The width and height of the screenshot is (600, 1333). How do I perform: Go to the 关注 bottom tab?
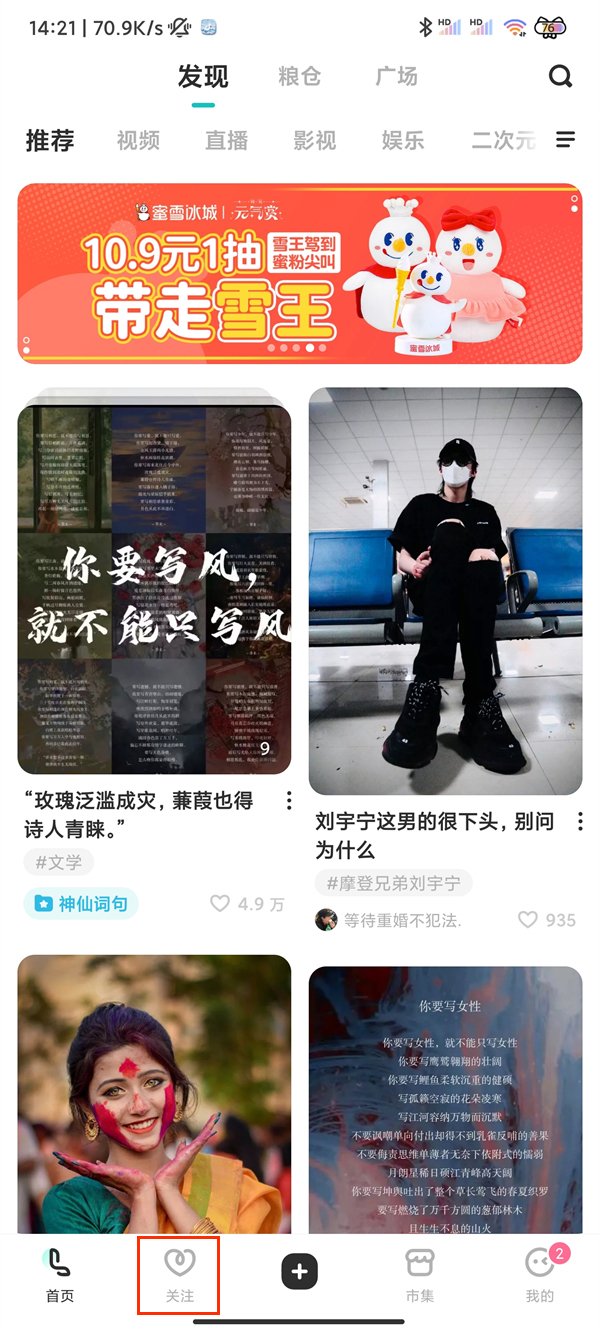tap(179, 1274)
